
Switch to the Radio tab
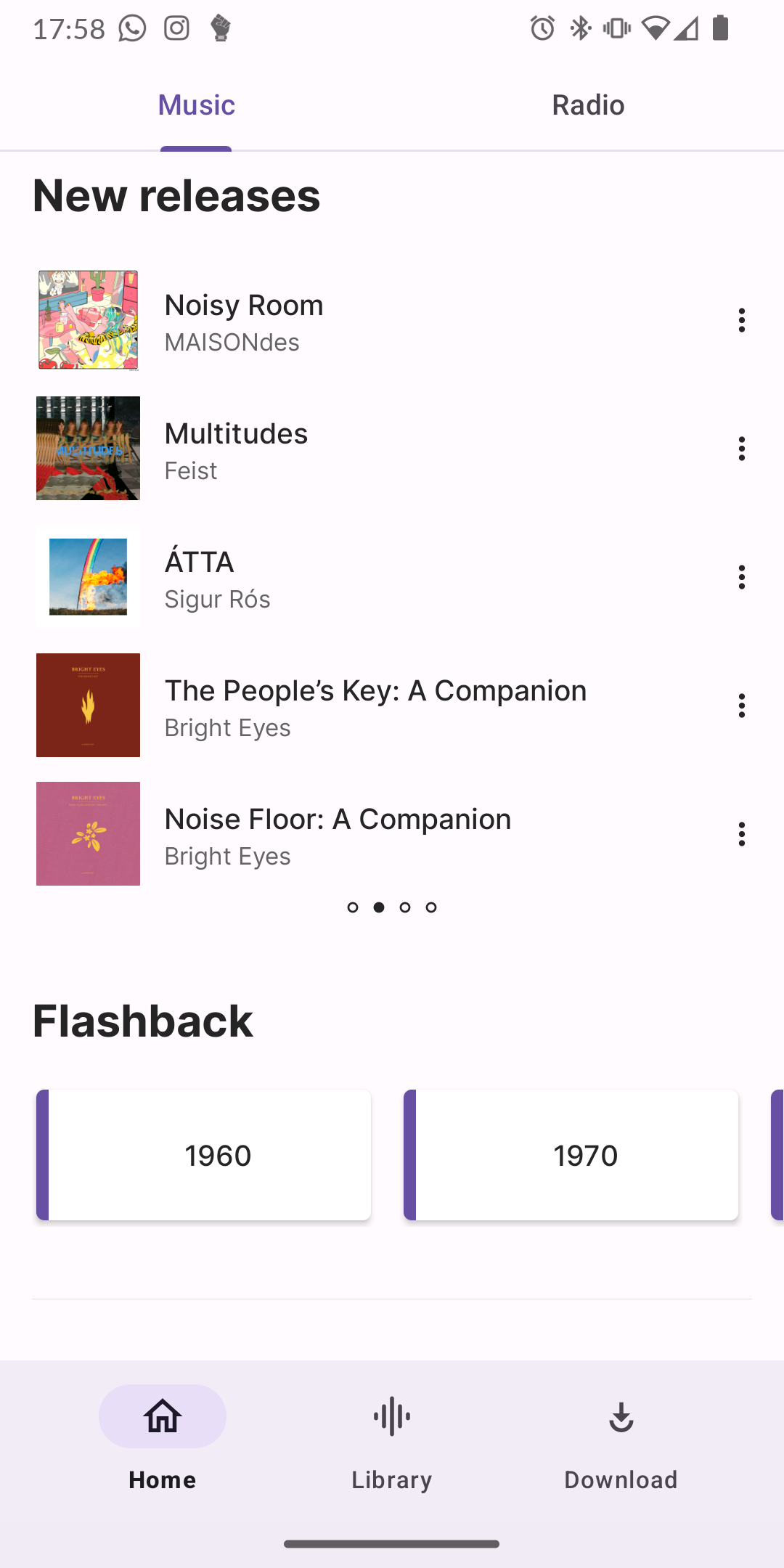click(588, 105)
